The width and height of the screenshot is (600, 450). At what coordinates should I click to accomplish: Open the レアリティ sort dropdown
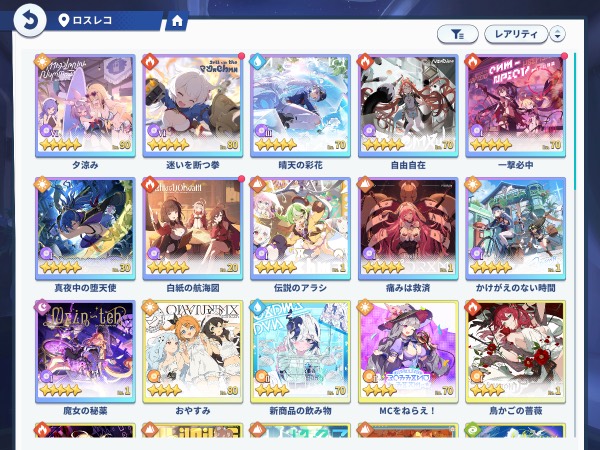(516, 34)
